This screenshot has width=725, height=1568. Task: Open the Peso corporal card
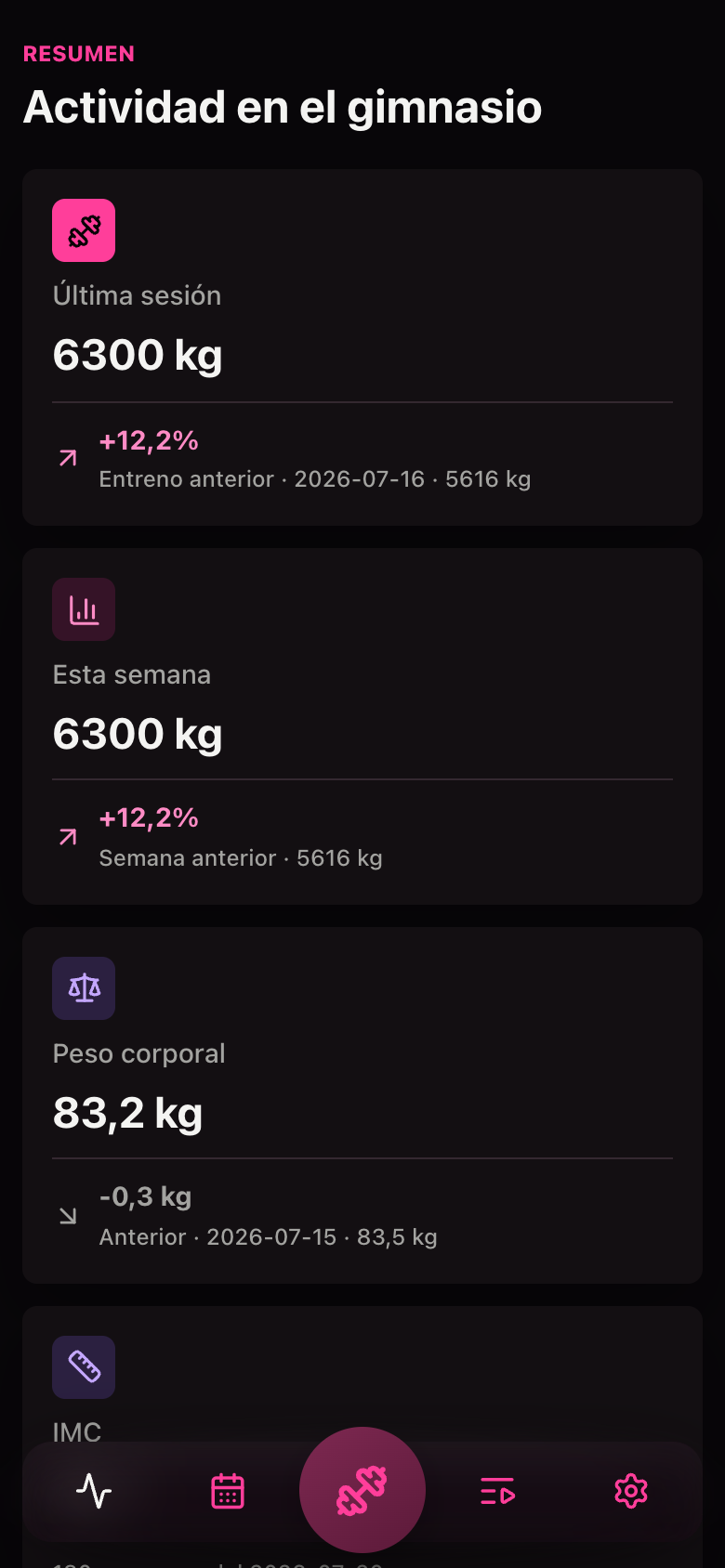click(362, 1105)
